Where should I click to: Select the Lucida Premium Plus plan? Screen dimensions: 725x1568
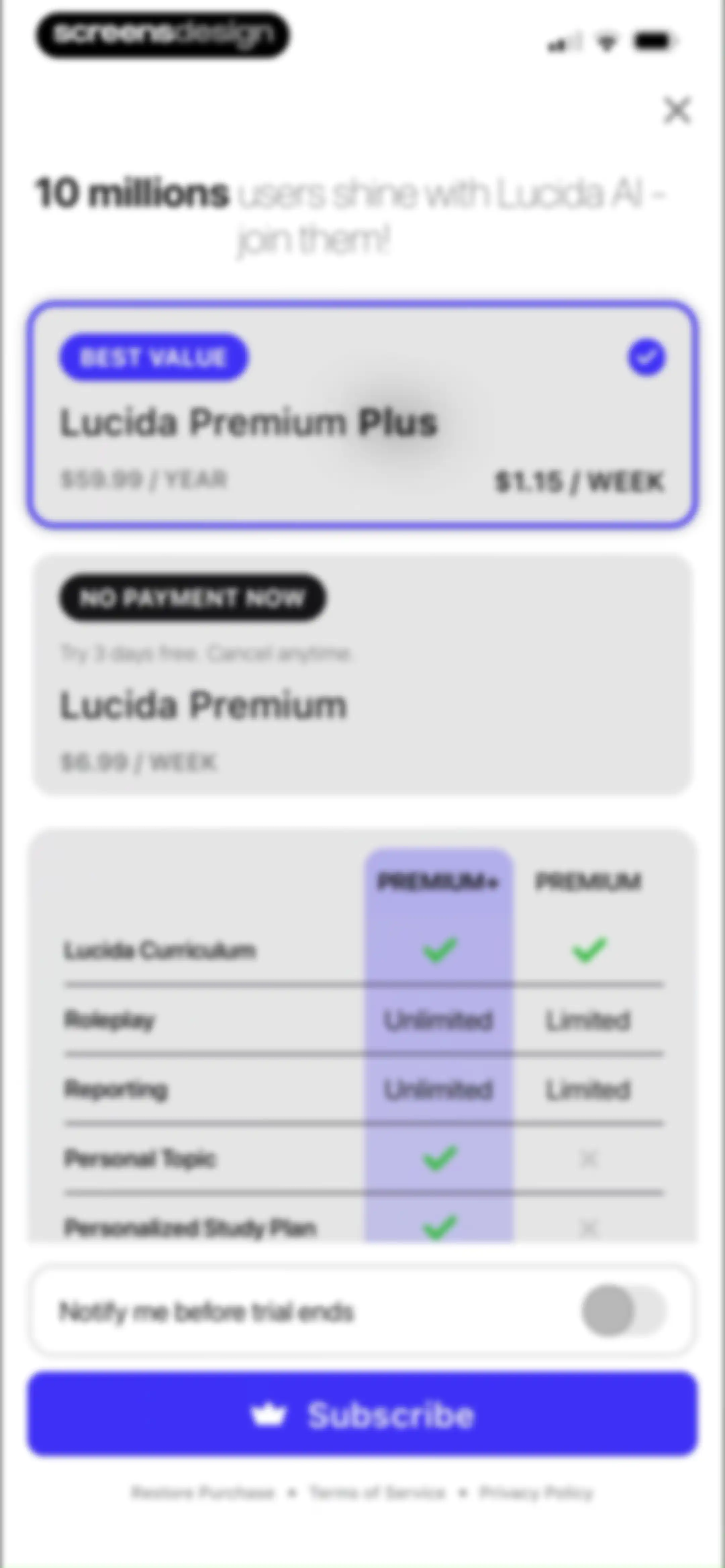362,414
